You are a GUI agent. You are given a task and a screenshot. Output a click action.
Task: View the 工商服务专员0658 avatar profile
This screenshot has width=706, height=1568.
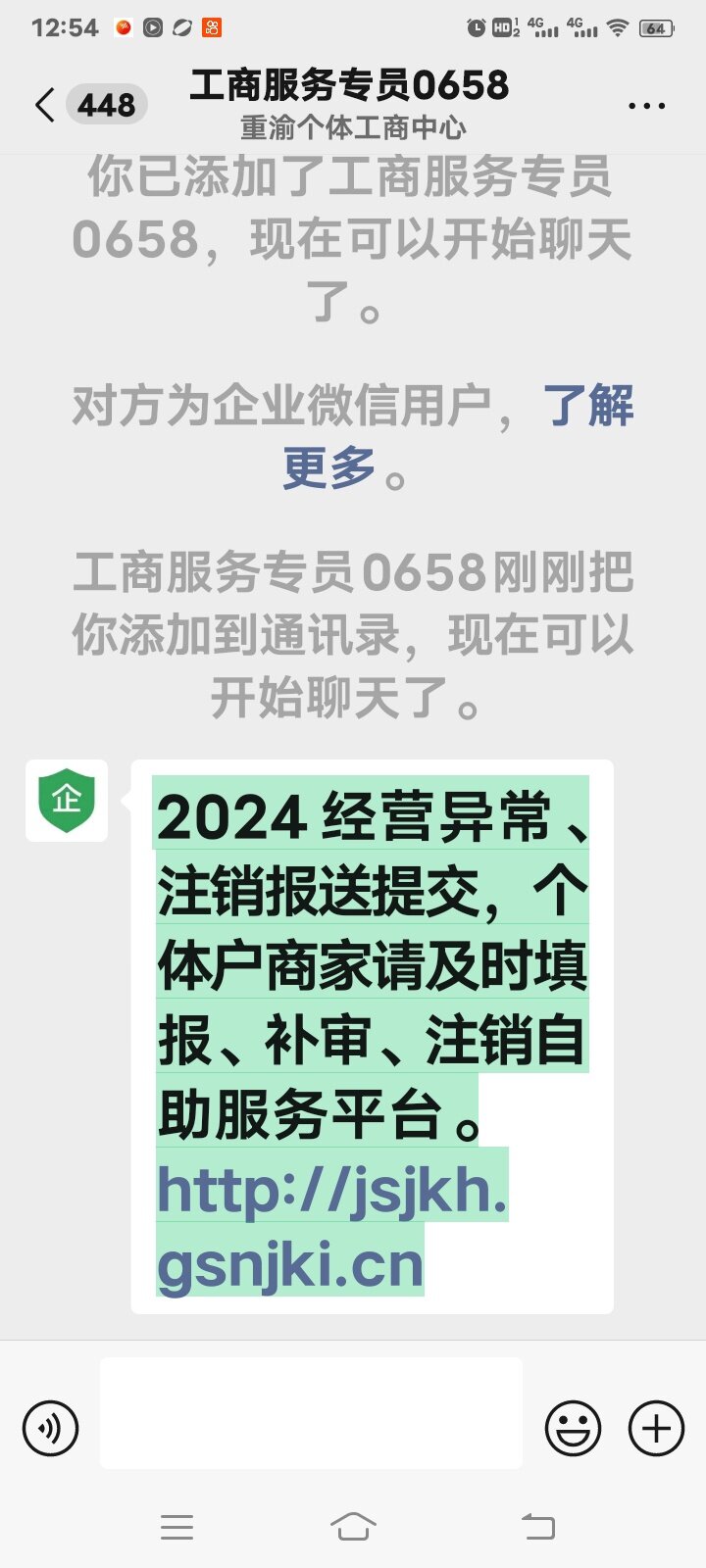(67, 801)
